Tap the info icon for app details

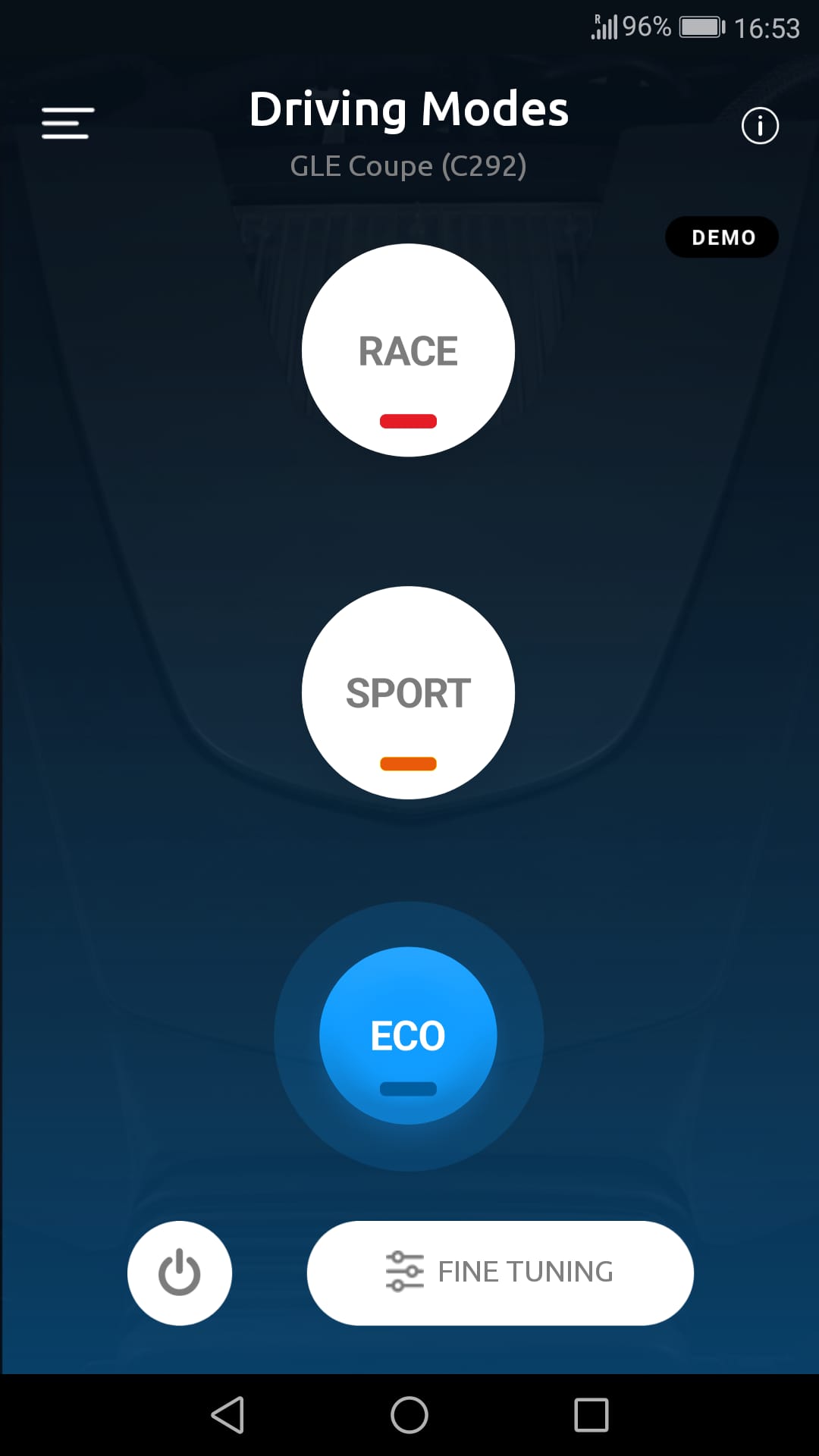point(759,126)
